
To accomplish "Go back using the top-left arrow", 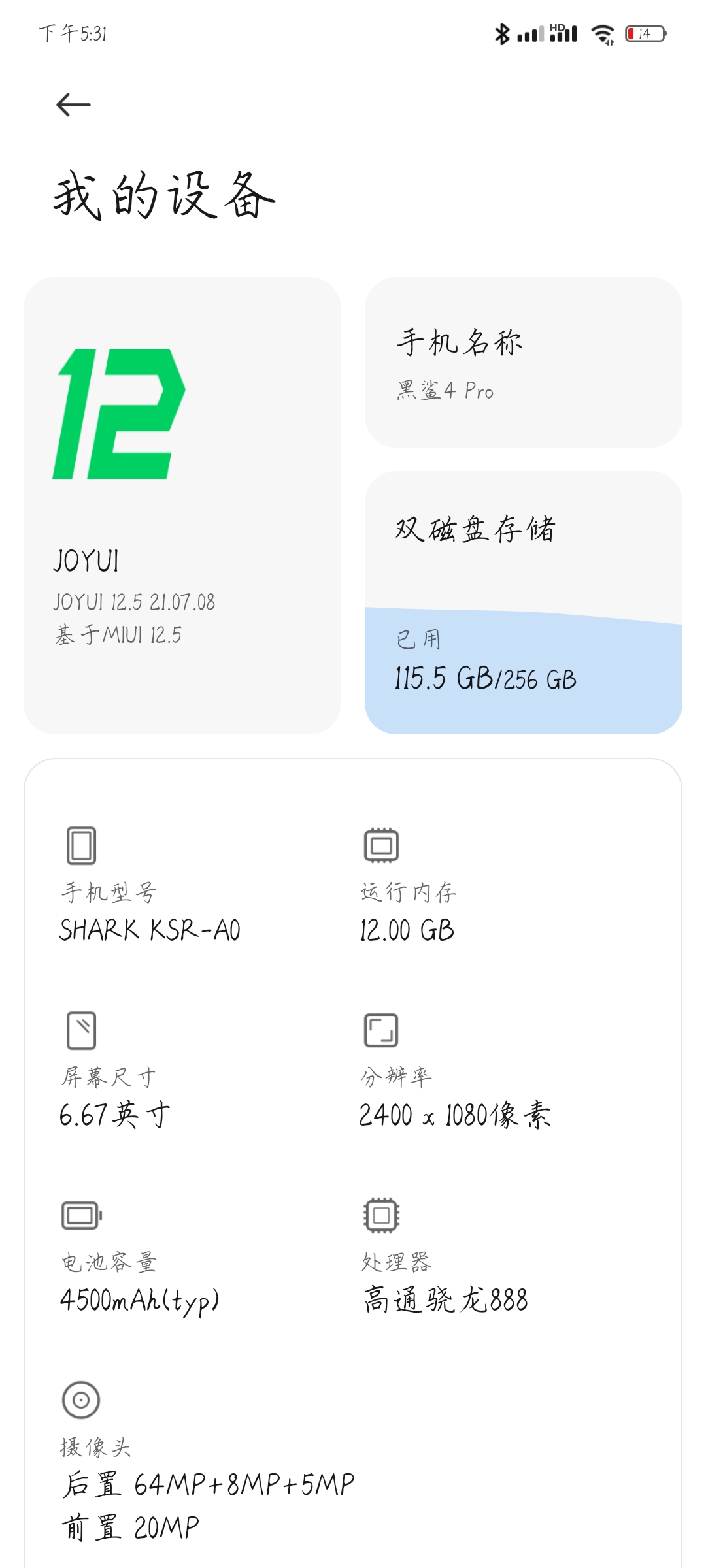I will click(73, 105).
